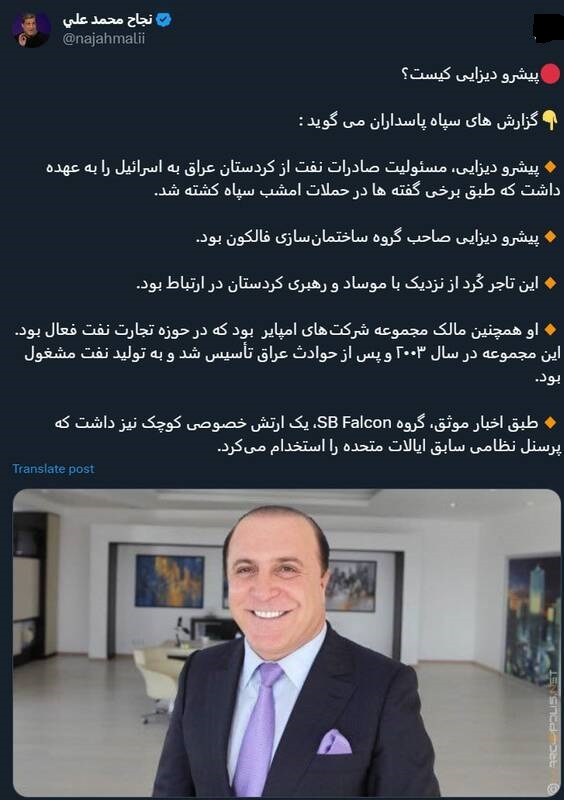The height and width of the screenshot is (800, 564).
Task: Open the @najahmalii profile handle
Action: (104, 39)
